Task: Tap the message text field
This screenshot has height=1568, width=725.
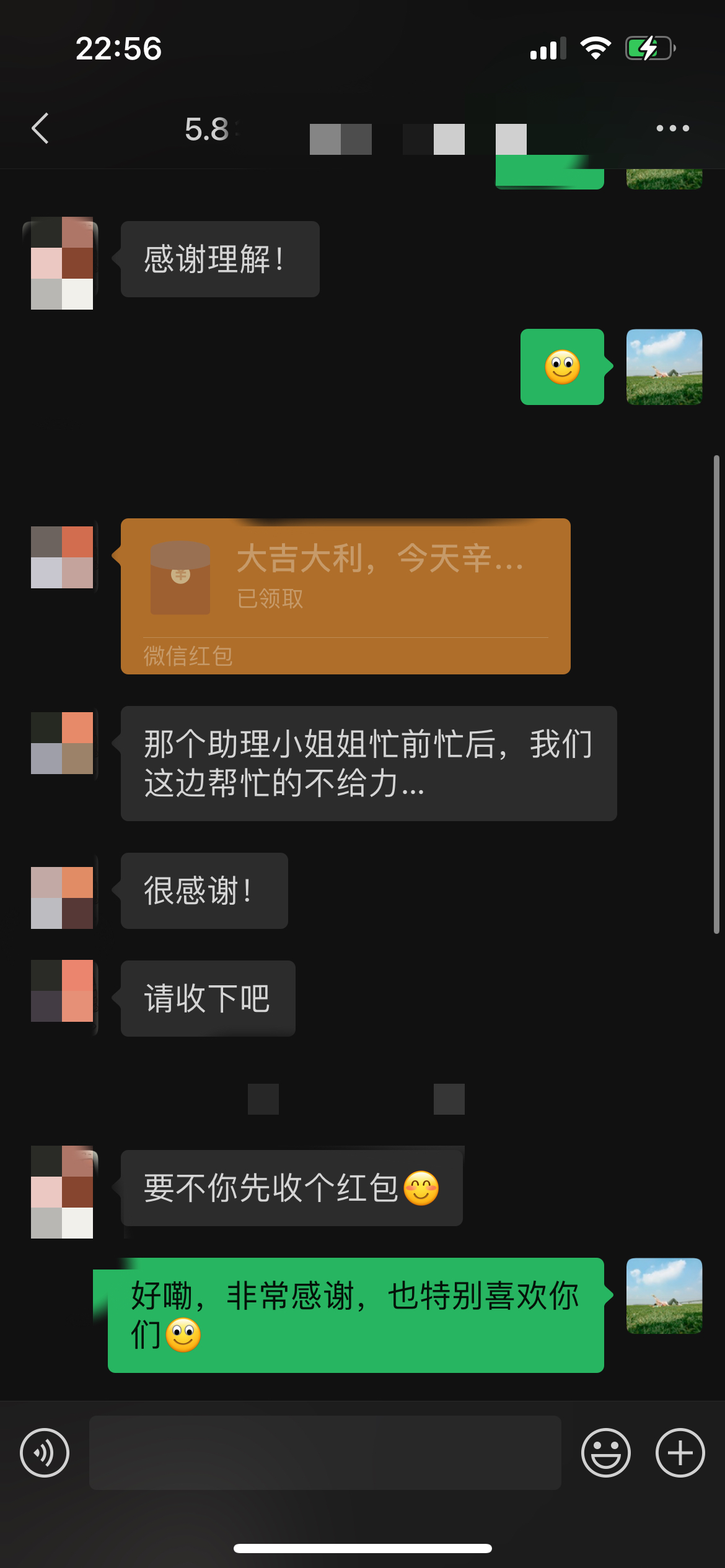Action: [x=325, y=1452]
